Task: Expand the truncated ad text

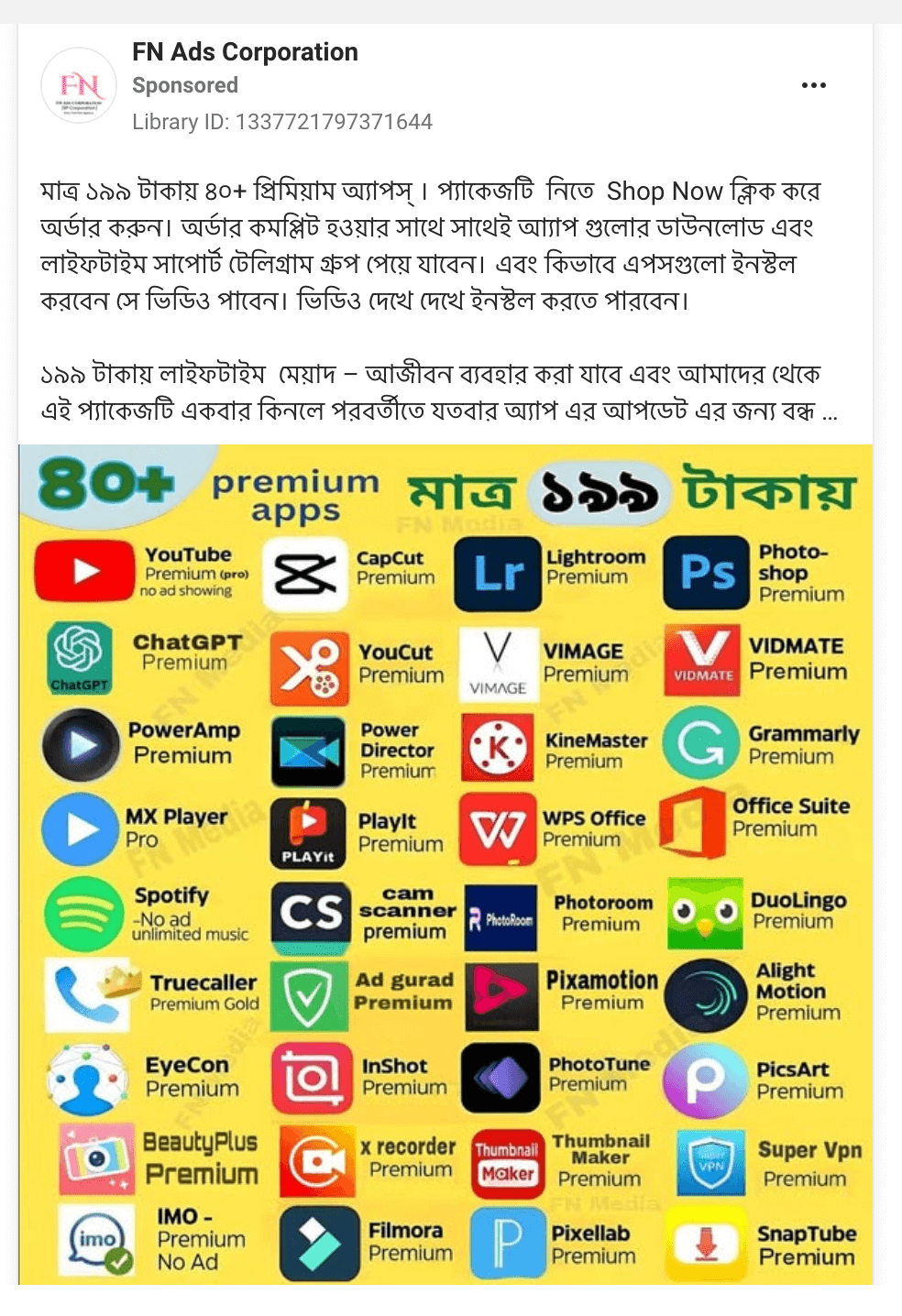Action: tap(829, 411)
